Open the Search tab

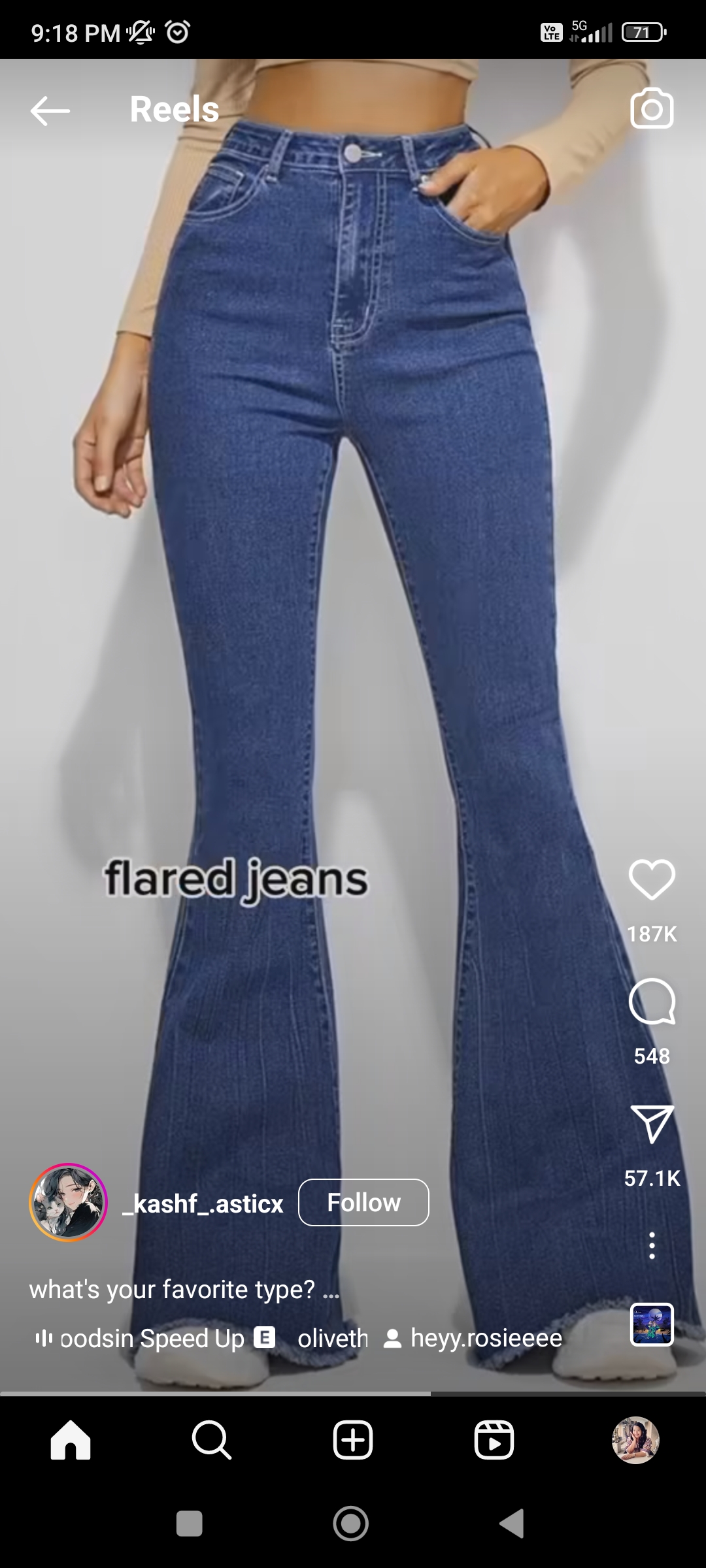tap(211, 1440)
